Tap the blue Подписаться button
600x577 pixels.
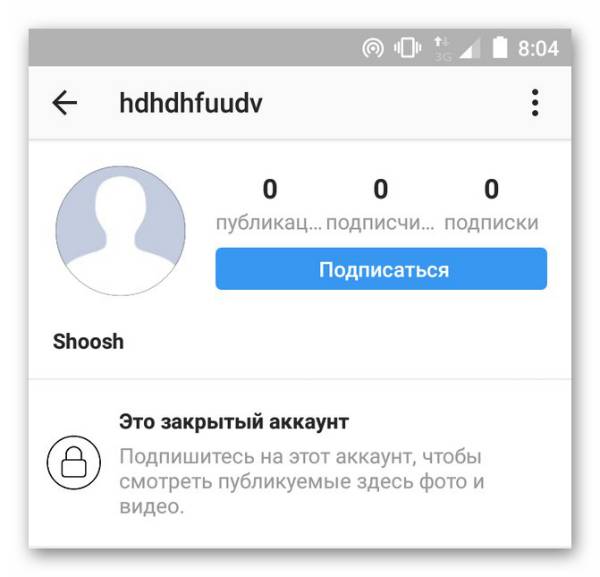click(381, 270)
